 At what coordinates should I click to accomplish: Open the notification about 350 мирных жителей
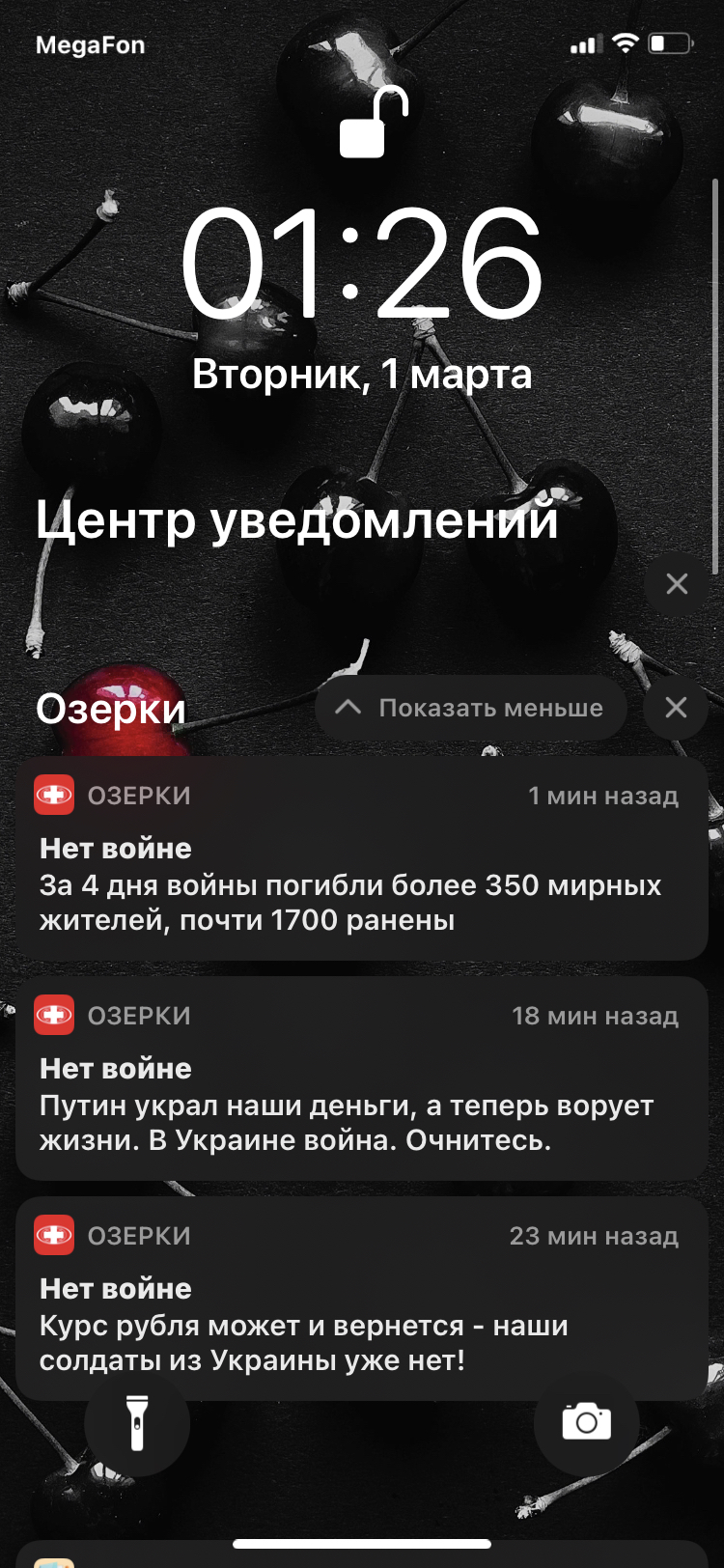click(361, 858)
